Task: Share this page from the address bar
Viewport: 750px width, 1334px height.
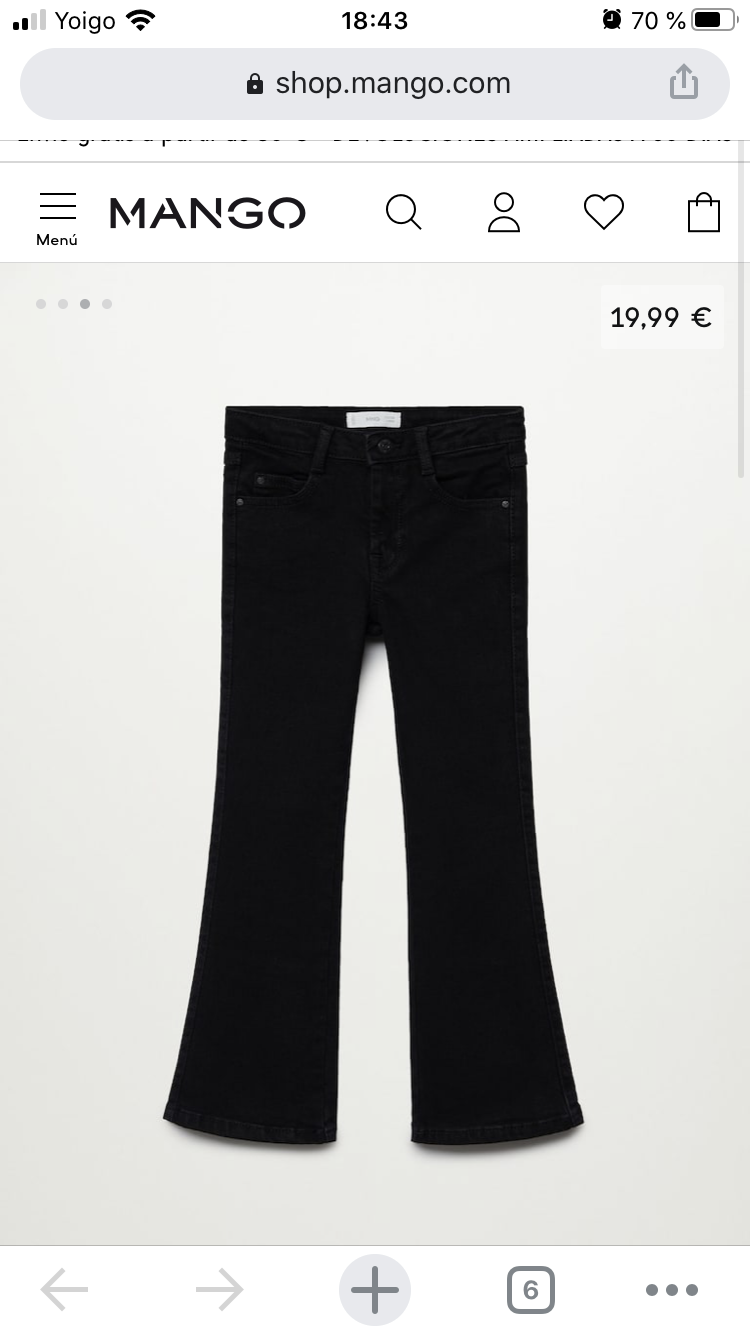Action: pyautogui.click(x=684, y=82)
